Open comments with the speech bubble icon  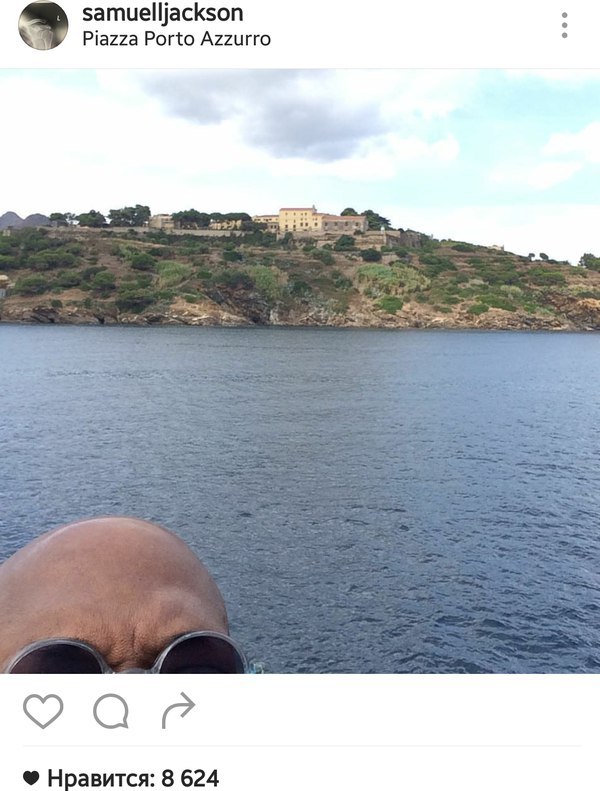(x=111, y=711)
